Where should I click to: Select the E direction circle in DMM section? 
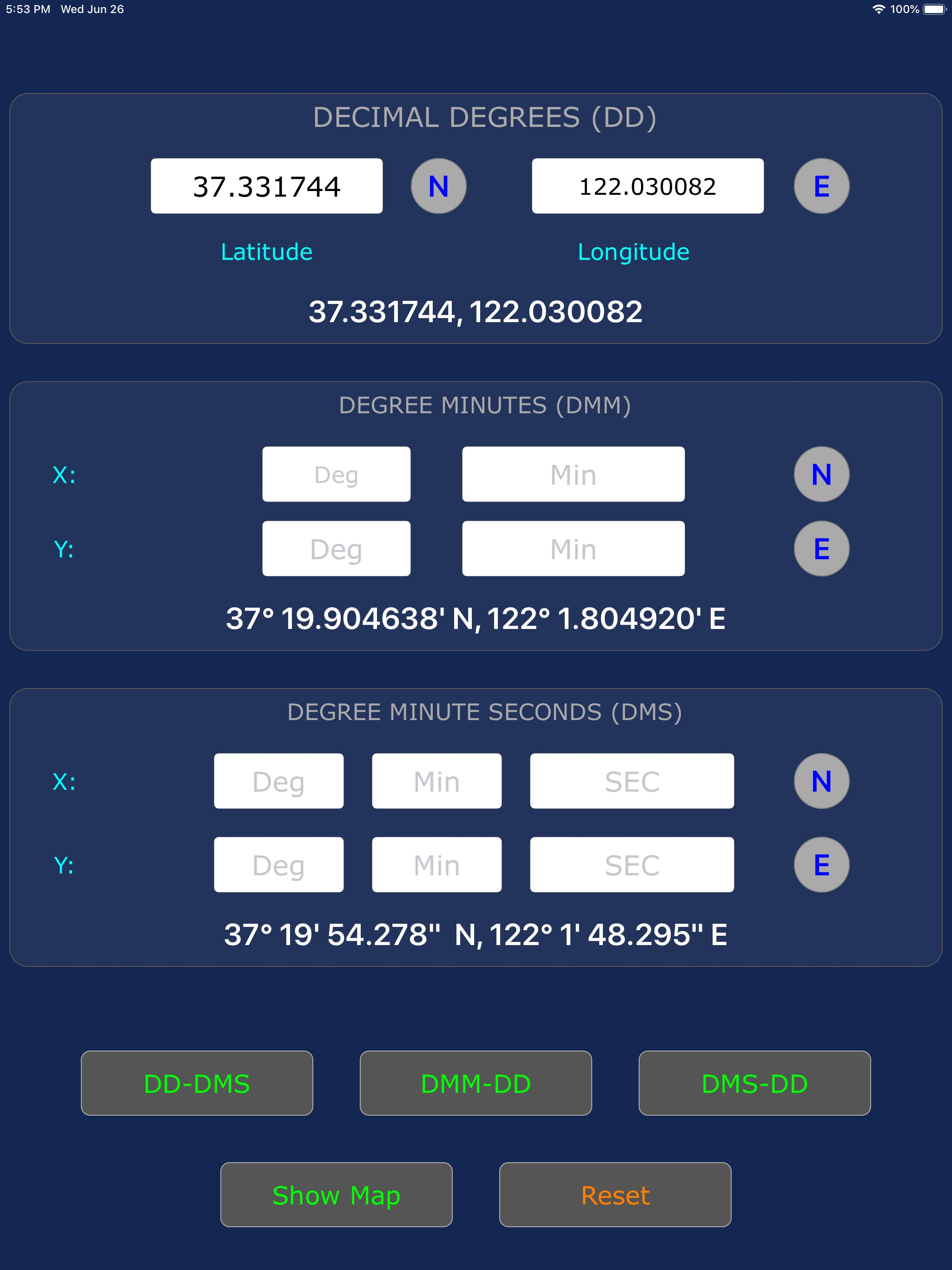pos(821,549)
